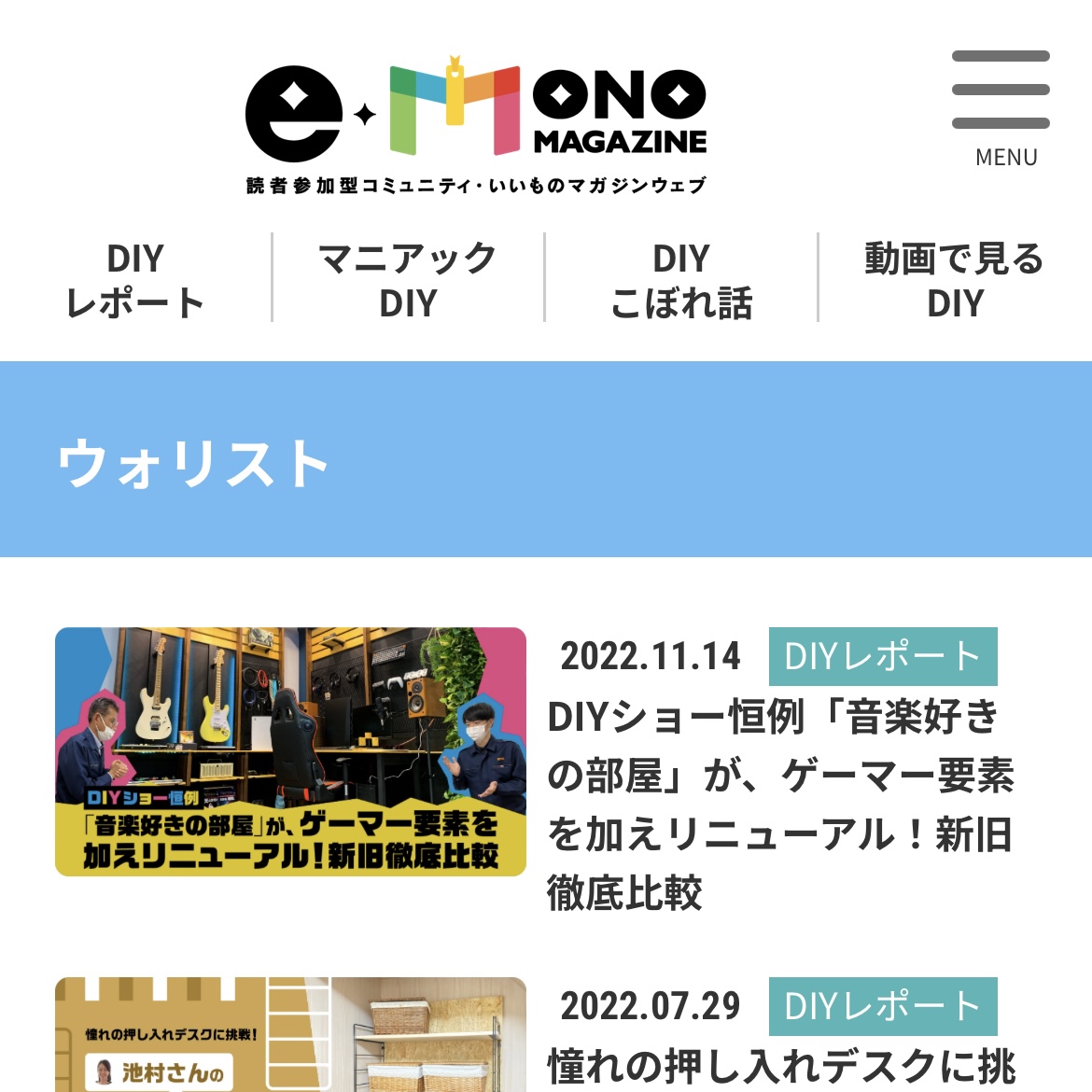
Task: Open the MENU hamburger button
Action: coord(1001,107)
